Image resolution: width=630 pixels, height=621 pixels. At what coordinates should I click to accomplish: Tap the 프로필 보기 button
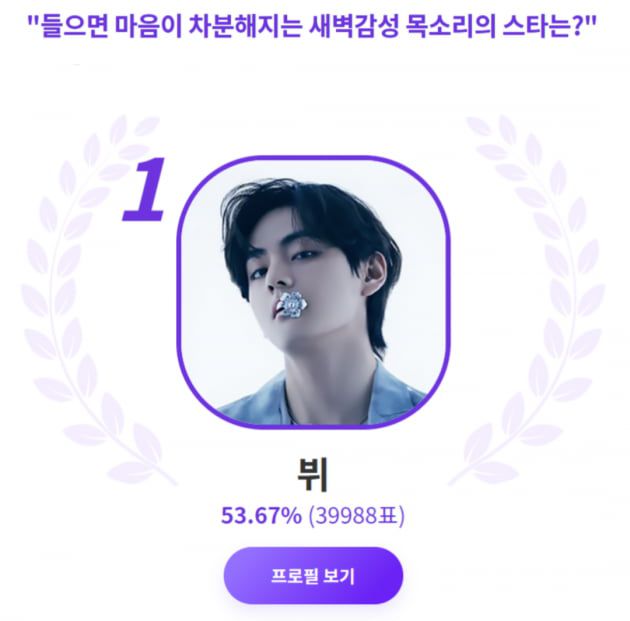tap(313, 576)
